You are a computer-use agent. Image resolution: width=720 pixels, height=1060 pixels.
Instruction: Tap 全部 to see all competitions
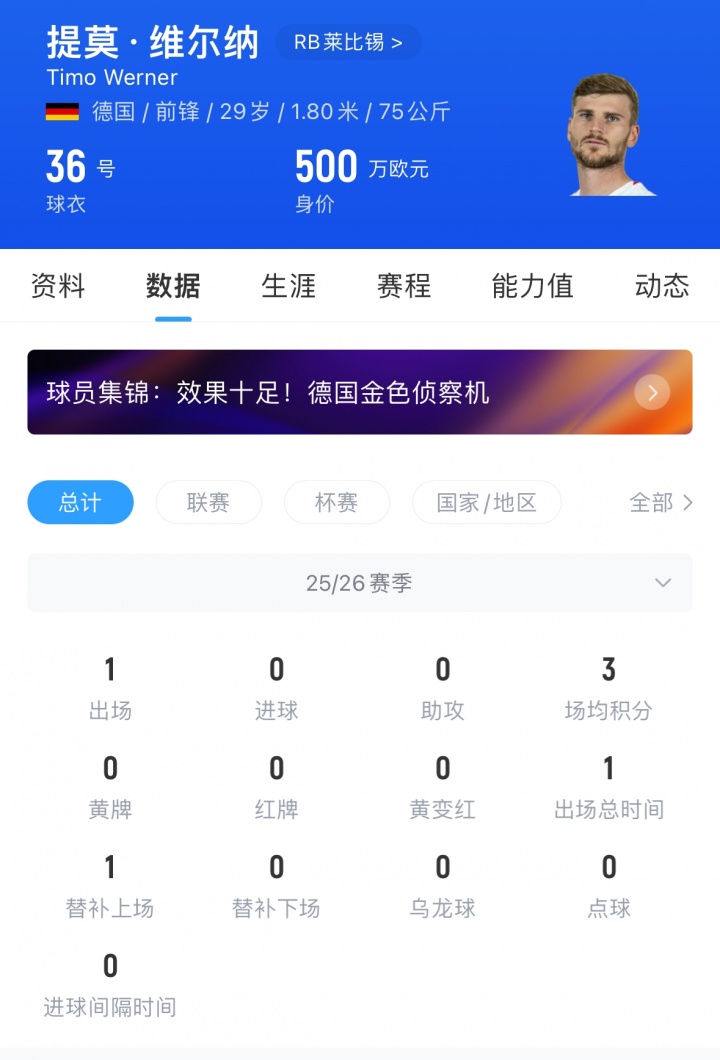coord(660,502)
